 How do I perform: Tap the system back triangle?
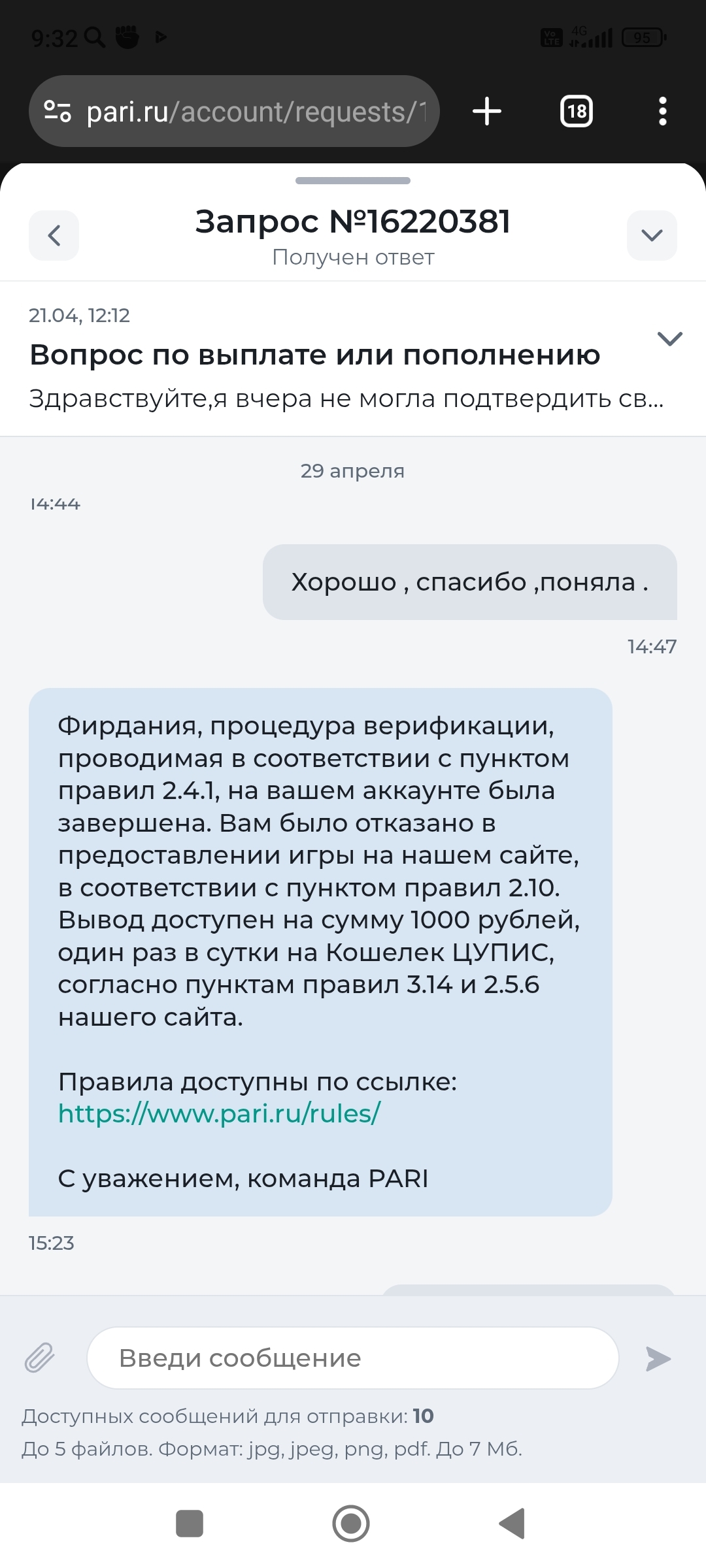513,1524
